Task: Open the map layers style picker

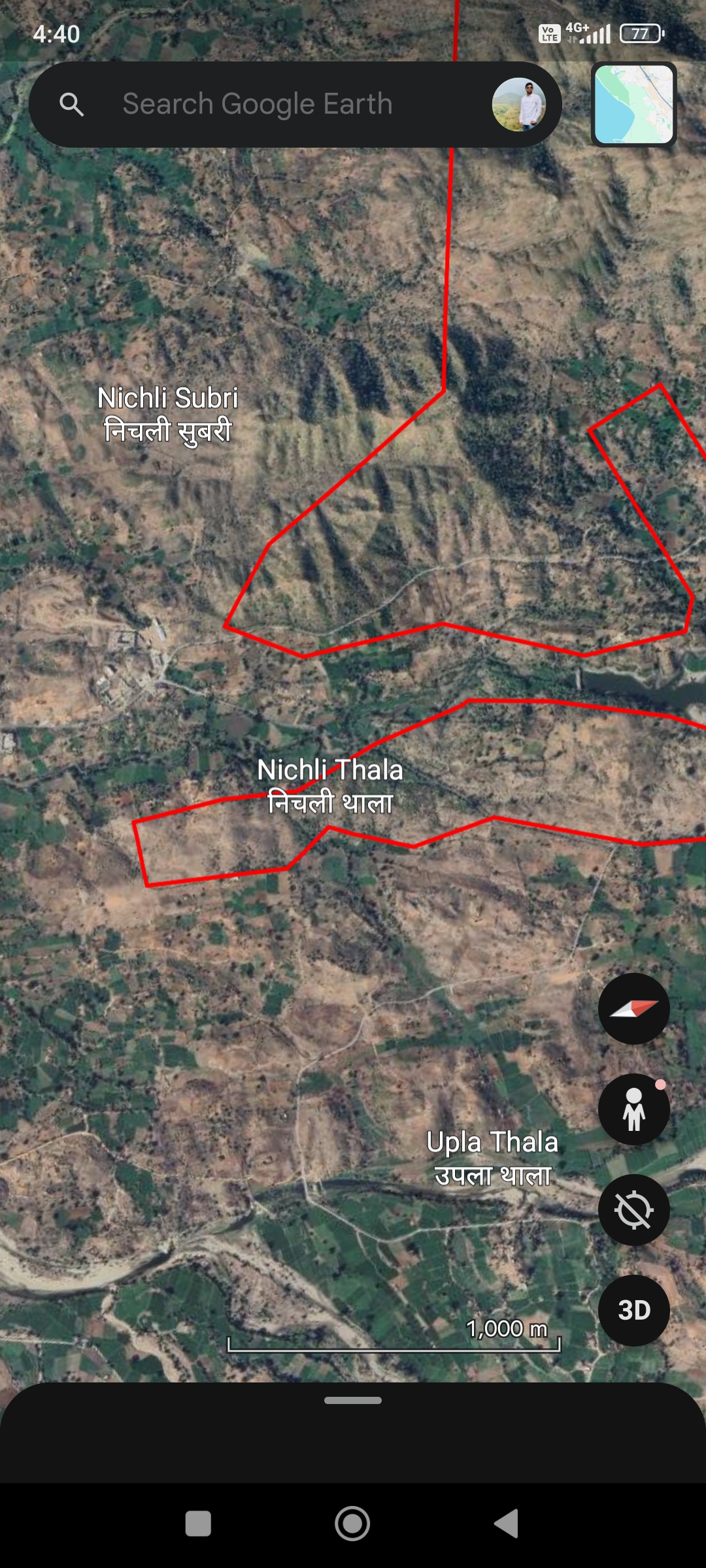Action: click(x=633, y=105)
